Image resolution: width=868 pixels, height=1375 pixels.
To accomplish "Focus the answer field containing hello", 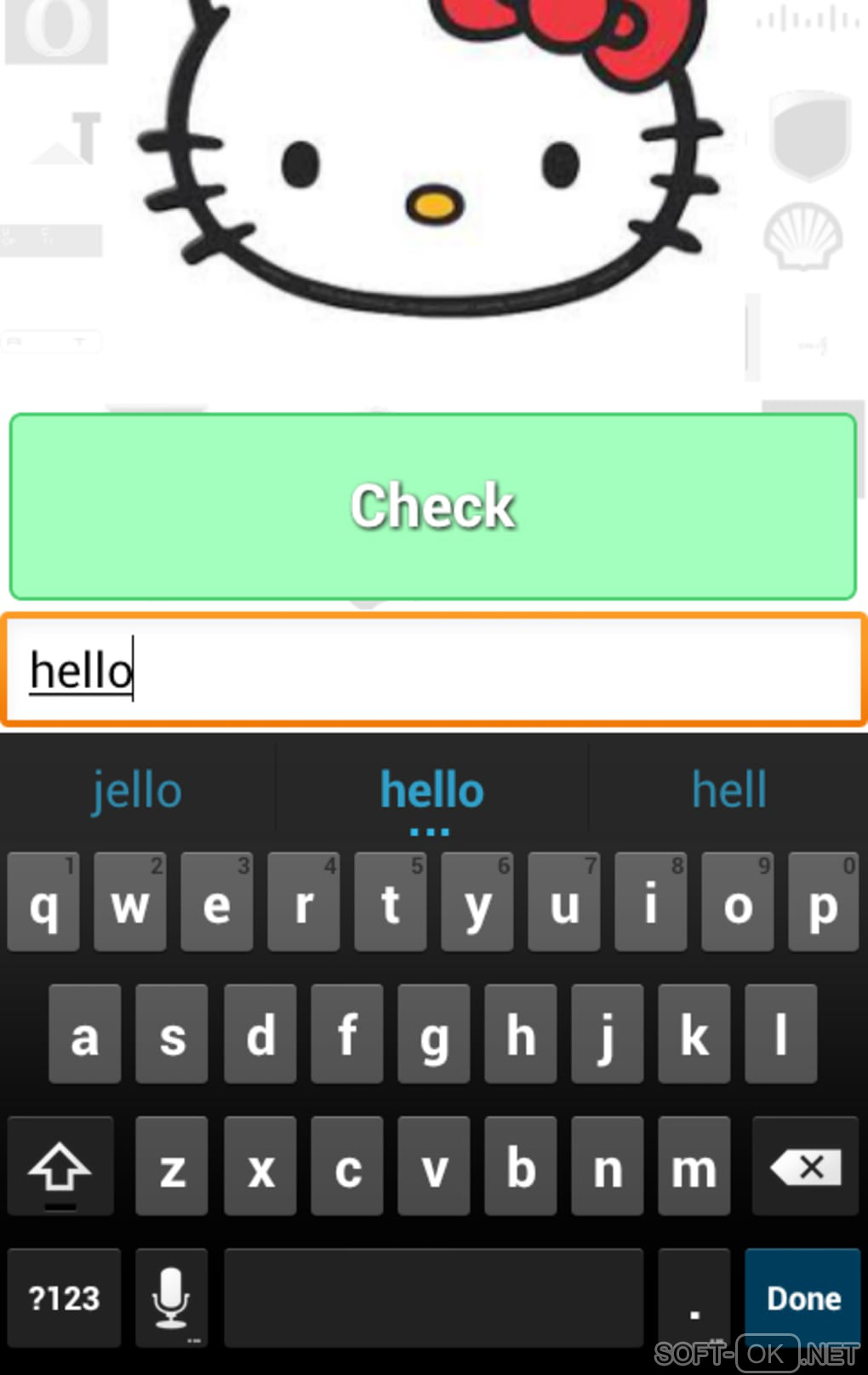I will click(434, 670).
